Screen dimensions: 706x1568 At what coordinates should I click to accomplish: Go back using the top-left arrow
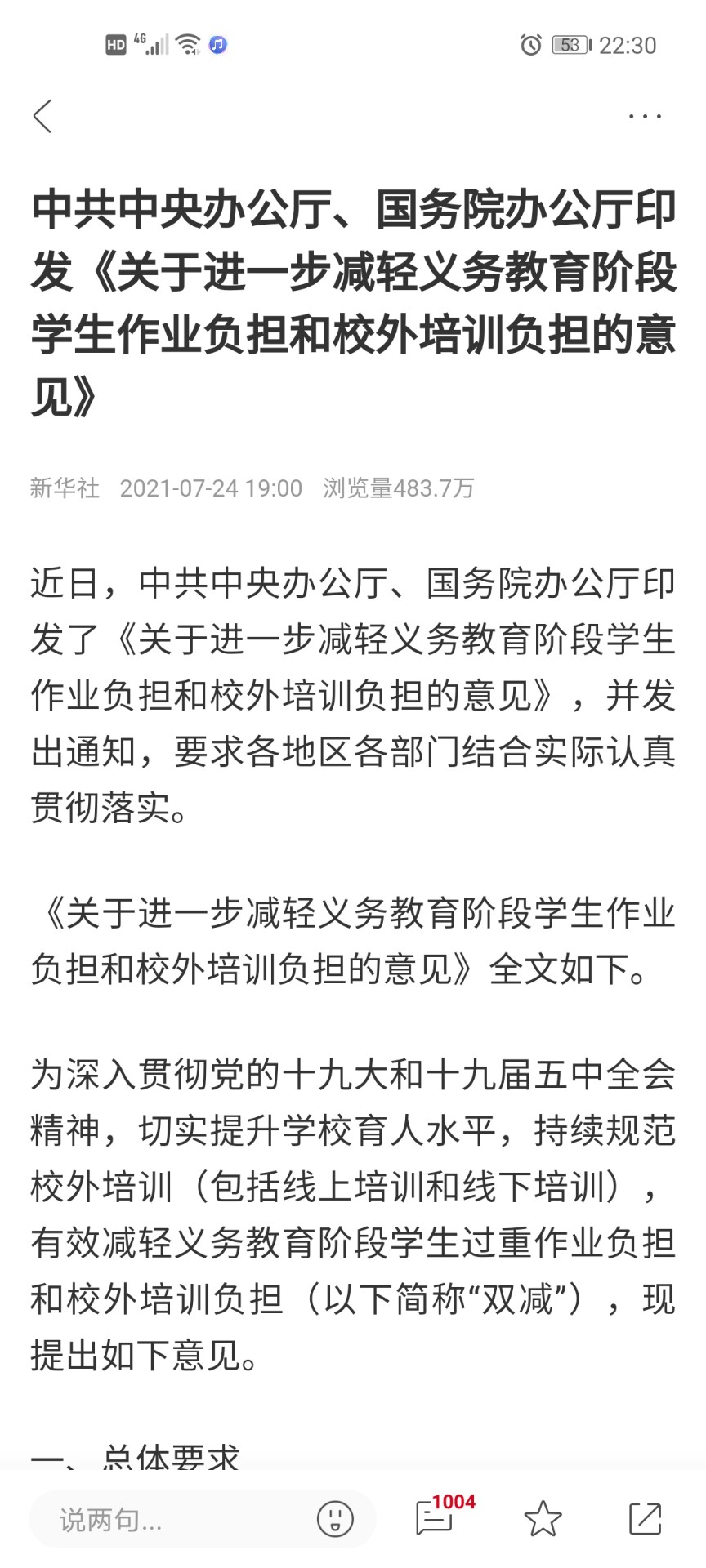pyautogui.click(x=42, y=116)
